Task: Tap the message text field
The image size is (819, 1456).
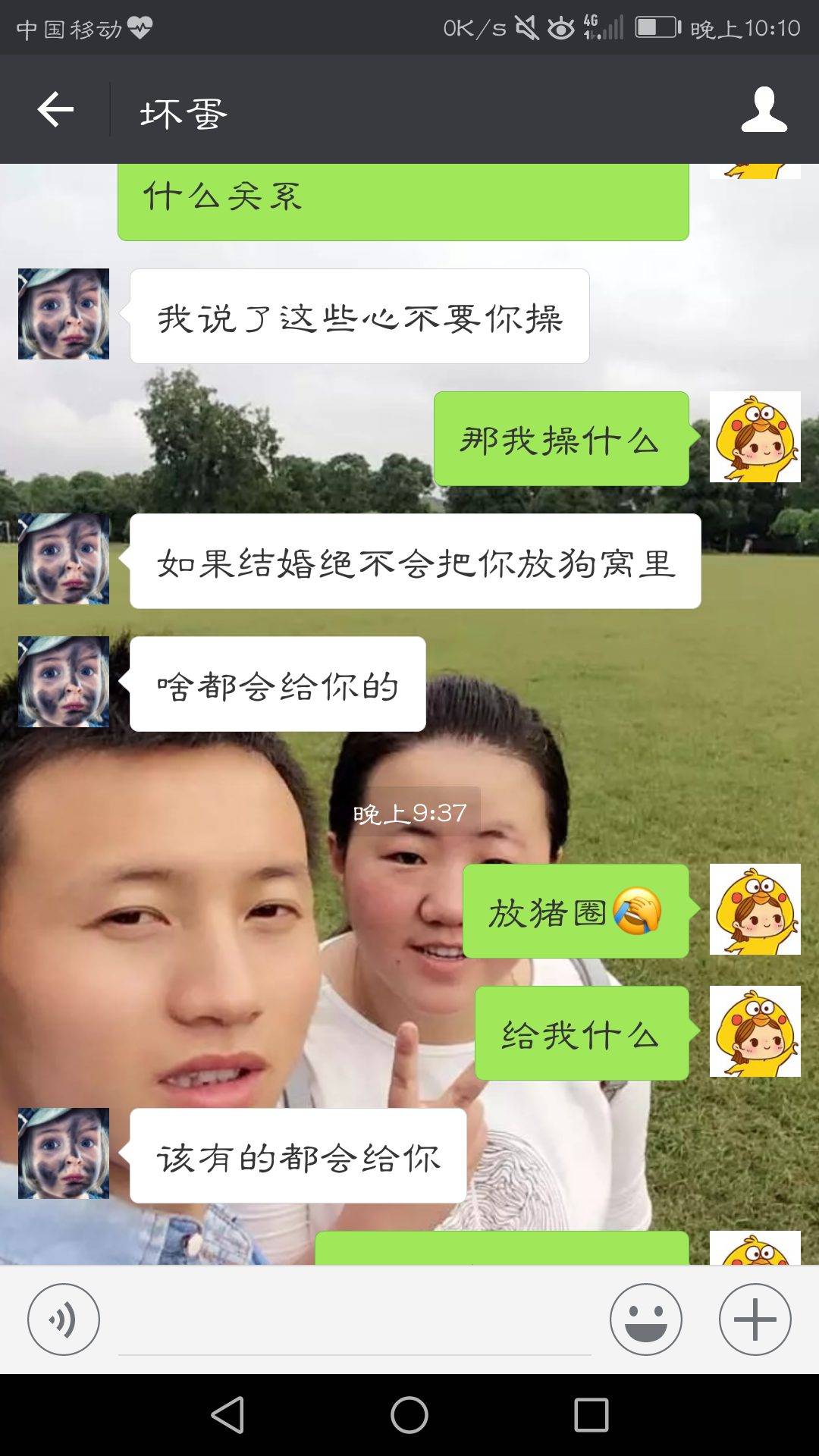Action: click(x=354, y=1323)
